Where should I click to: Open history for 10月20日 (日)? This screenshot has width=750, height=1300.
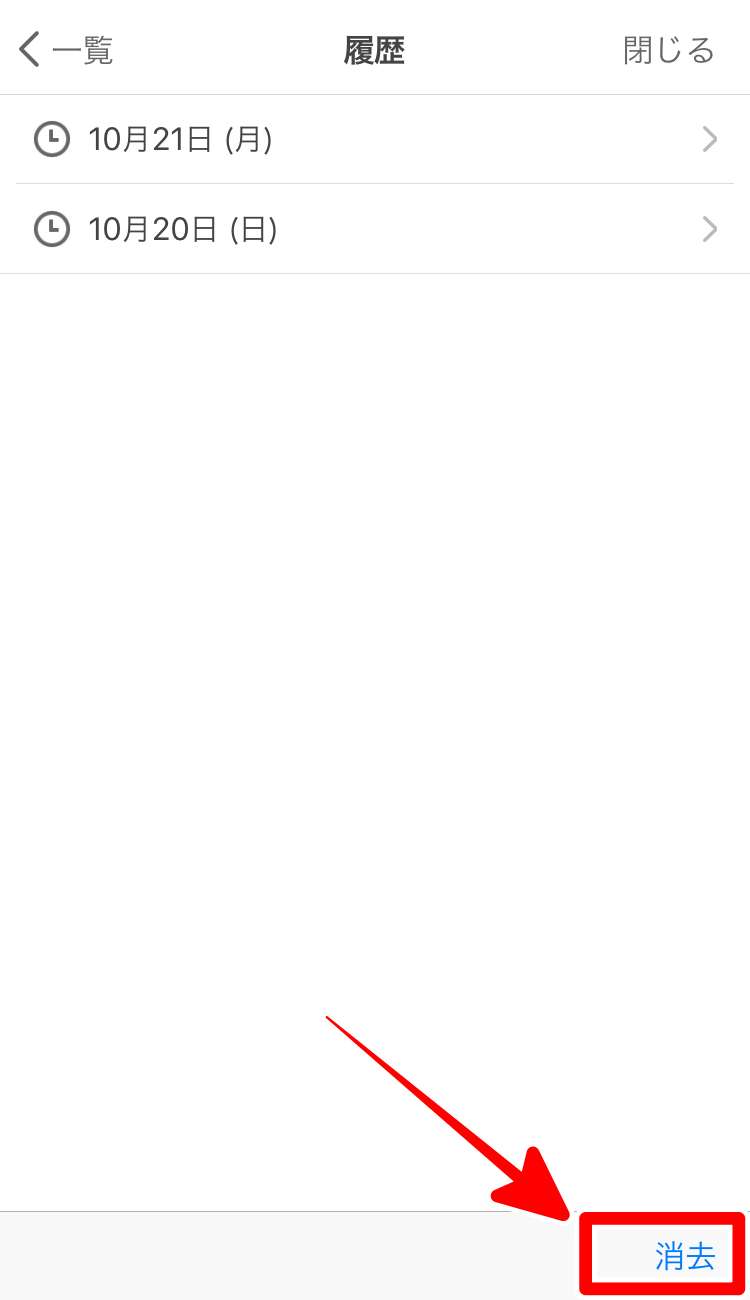(375, 229)
